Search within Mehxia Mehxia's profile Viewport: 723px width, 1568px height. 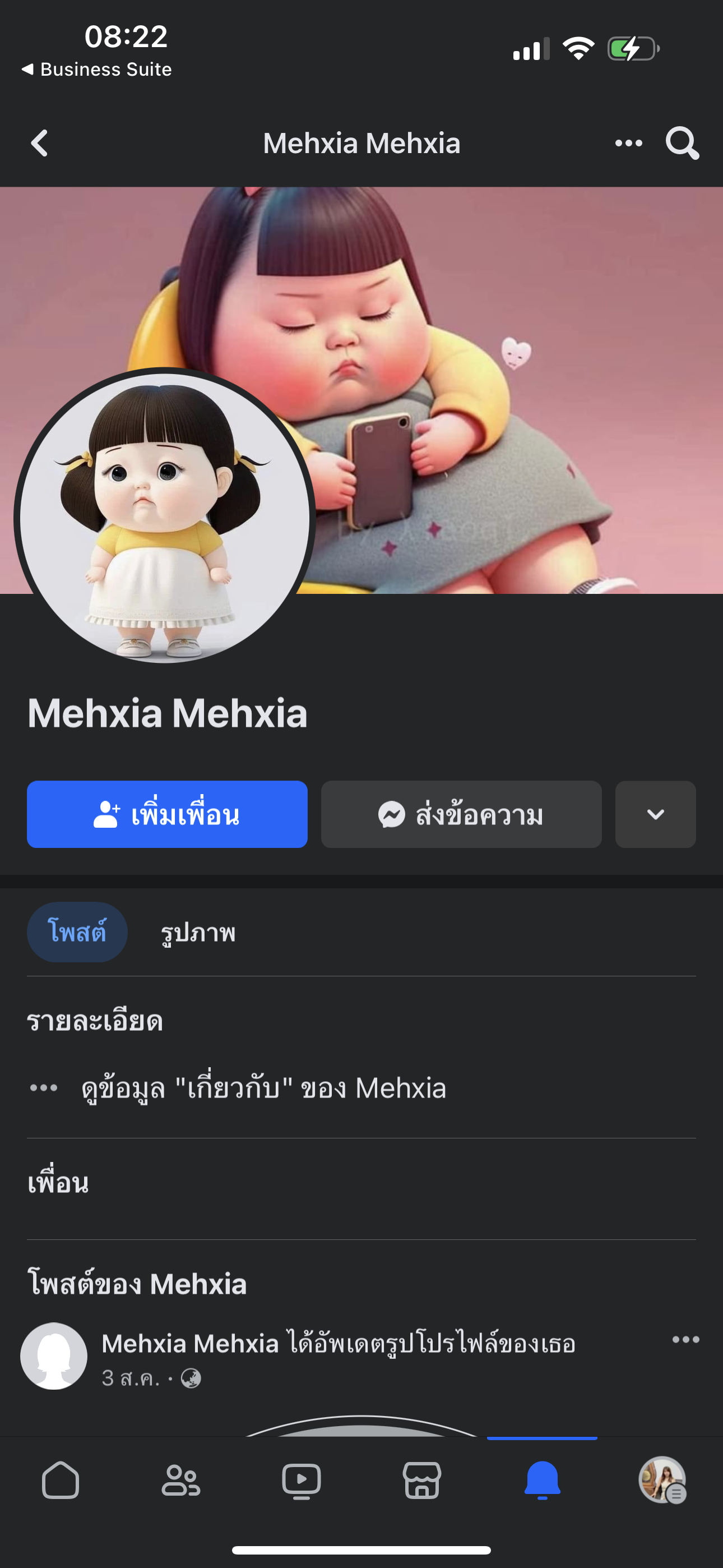682,144
